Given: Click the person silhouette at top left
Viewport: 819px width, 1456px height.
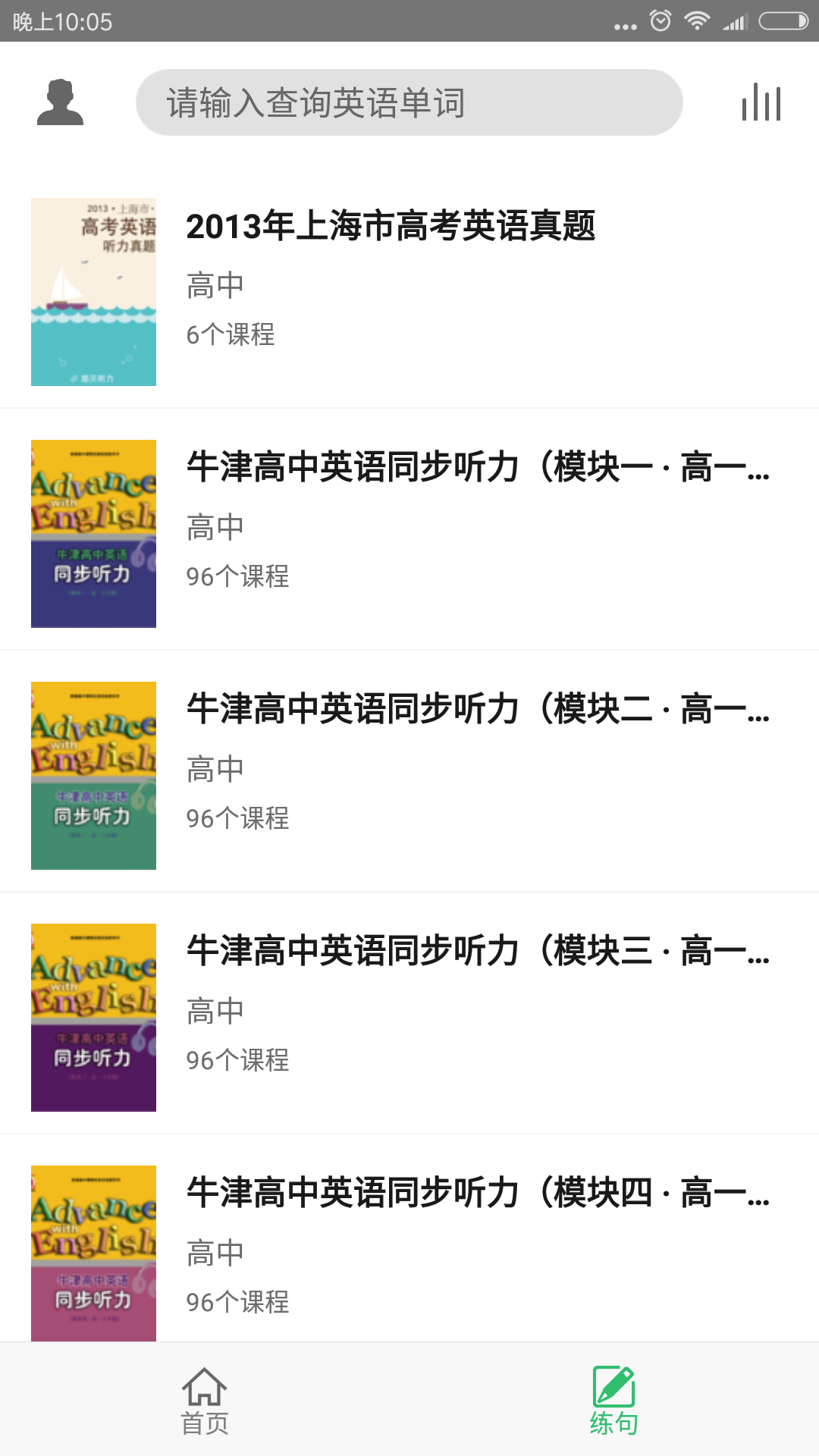Looking at the screenshot, I should pos(61,103).
